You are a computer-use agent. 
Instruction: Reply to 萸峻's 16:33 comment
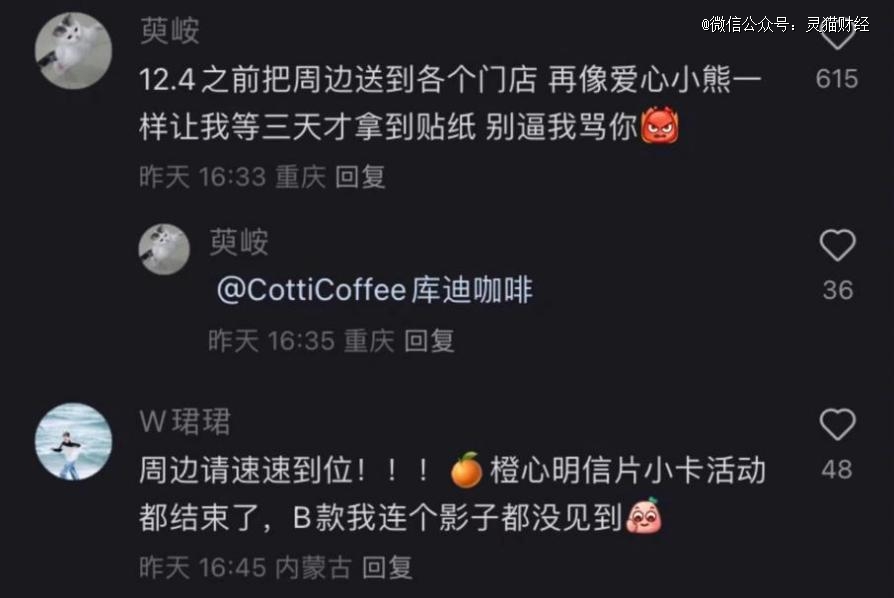point(359,177)
